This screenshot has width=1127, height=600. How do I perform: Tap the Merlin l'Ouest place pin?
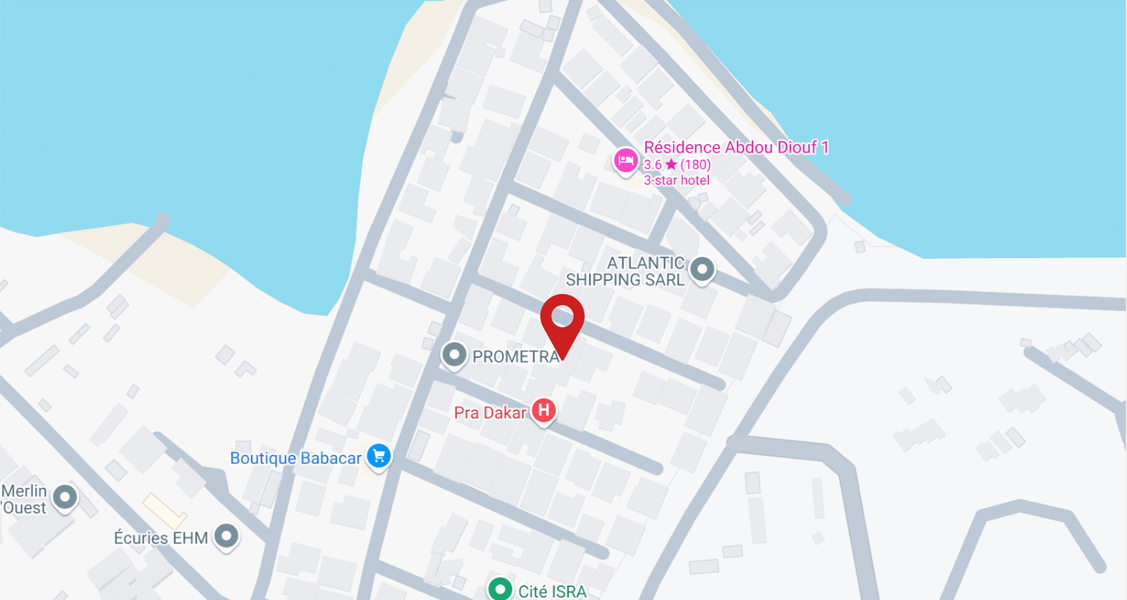coord(65,497)
